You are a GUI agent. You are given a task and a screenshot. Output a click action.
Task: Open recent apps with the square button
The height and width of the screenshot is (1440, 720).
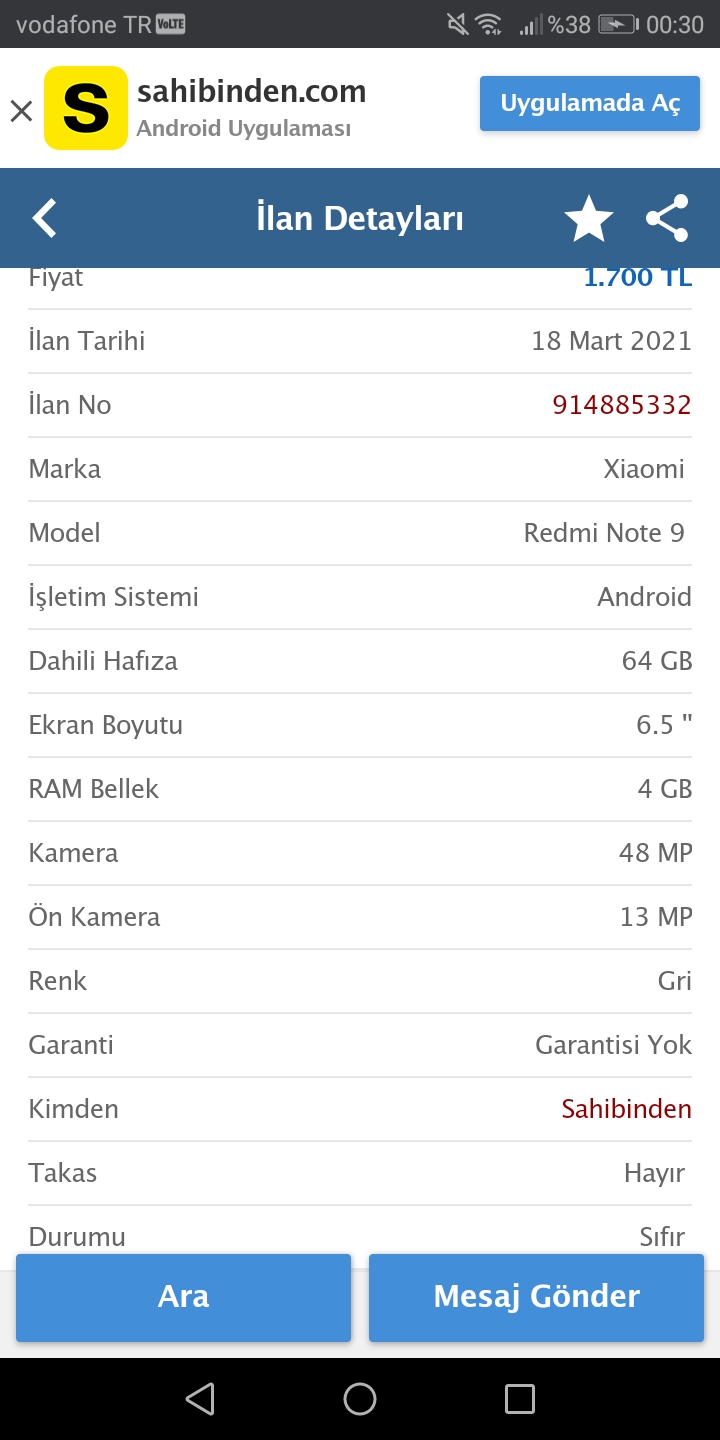tap(519, 1399)
